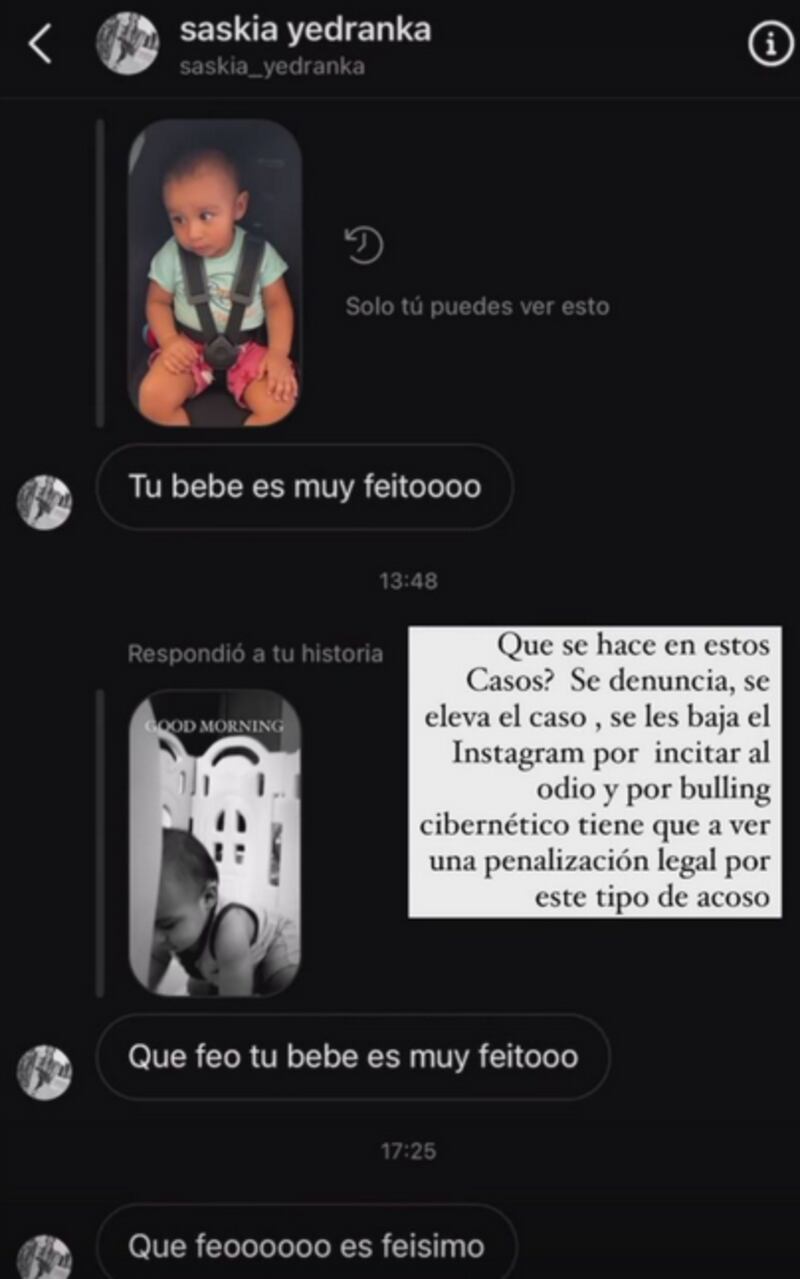Go back to the inbox
Screen dimensions: 800x1279
coord(40,45)
